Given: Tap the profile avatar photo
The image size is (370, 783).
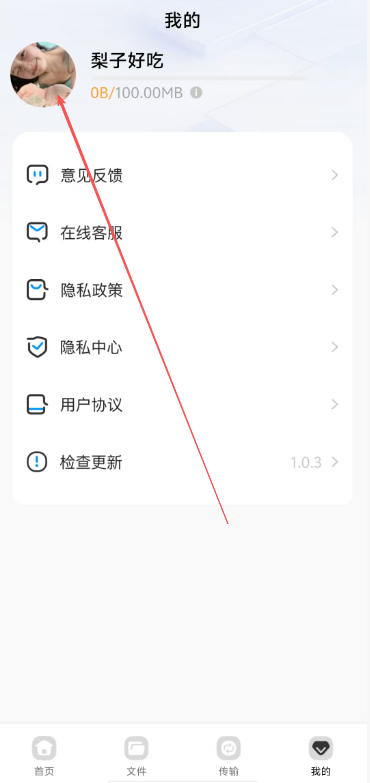Looking at the screenshot, I should [43, 74].
